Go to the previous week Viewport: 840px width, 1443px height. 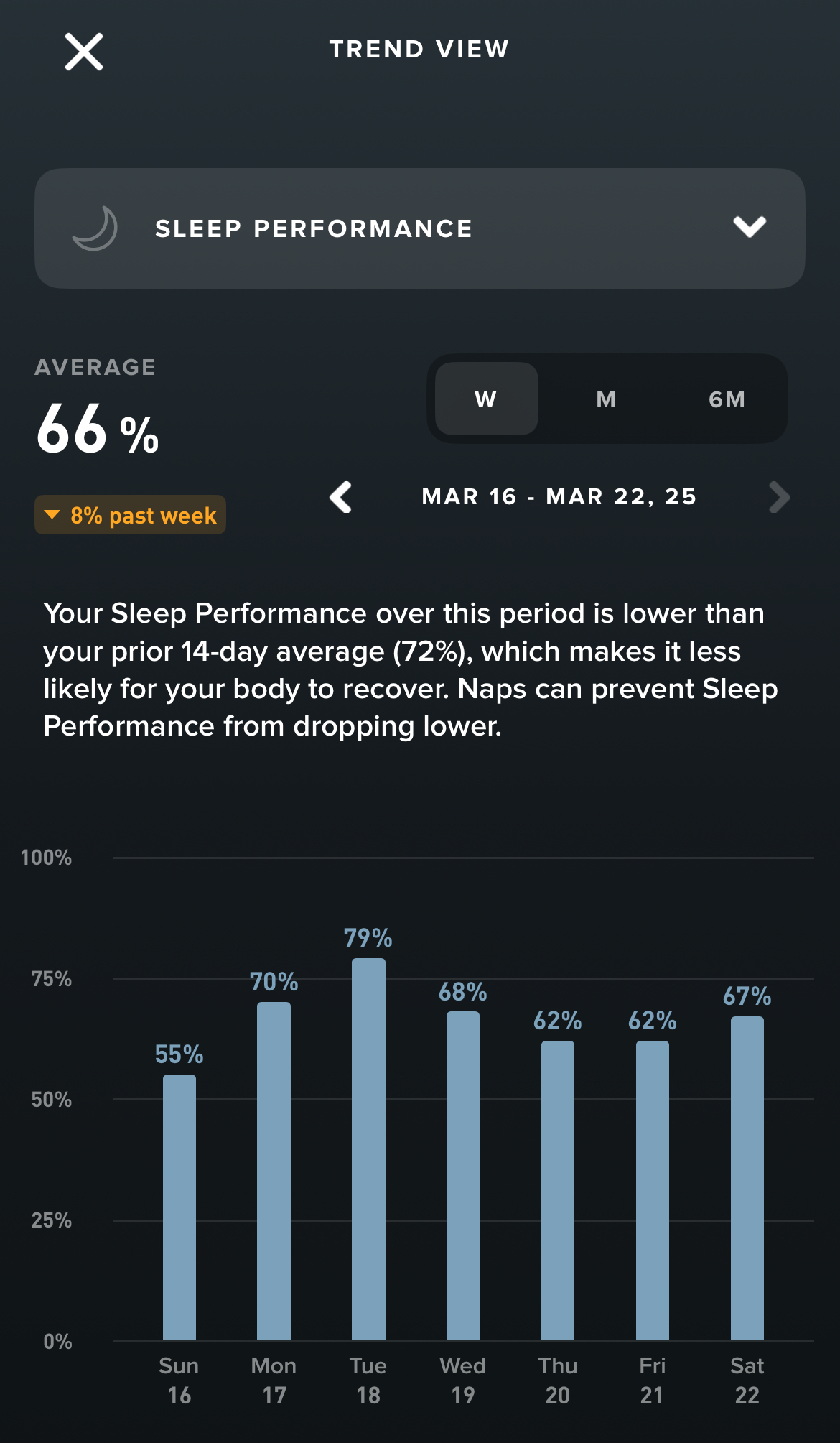(341, 496)
